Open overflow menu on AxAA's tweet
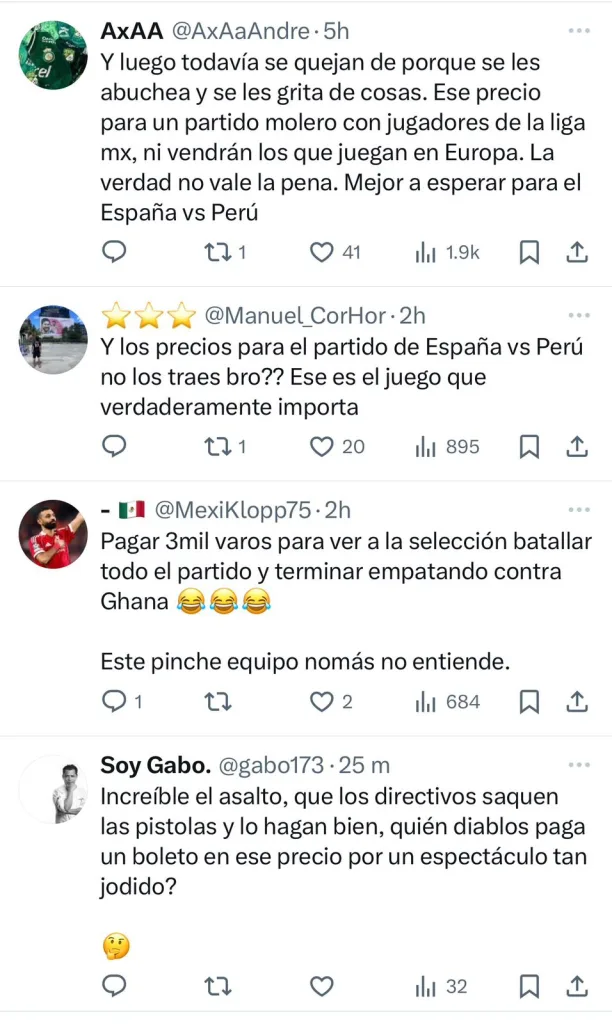Screen dimensions: 612x1024 point(578,31)
